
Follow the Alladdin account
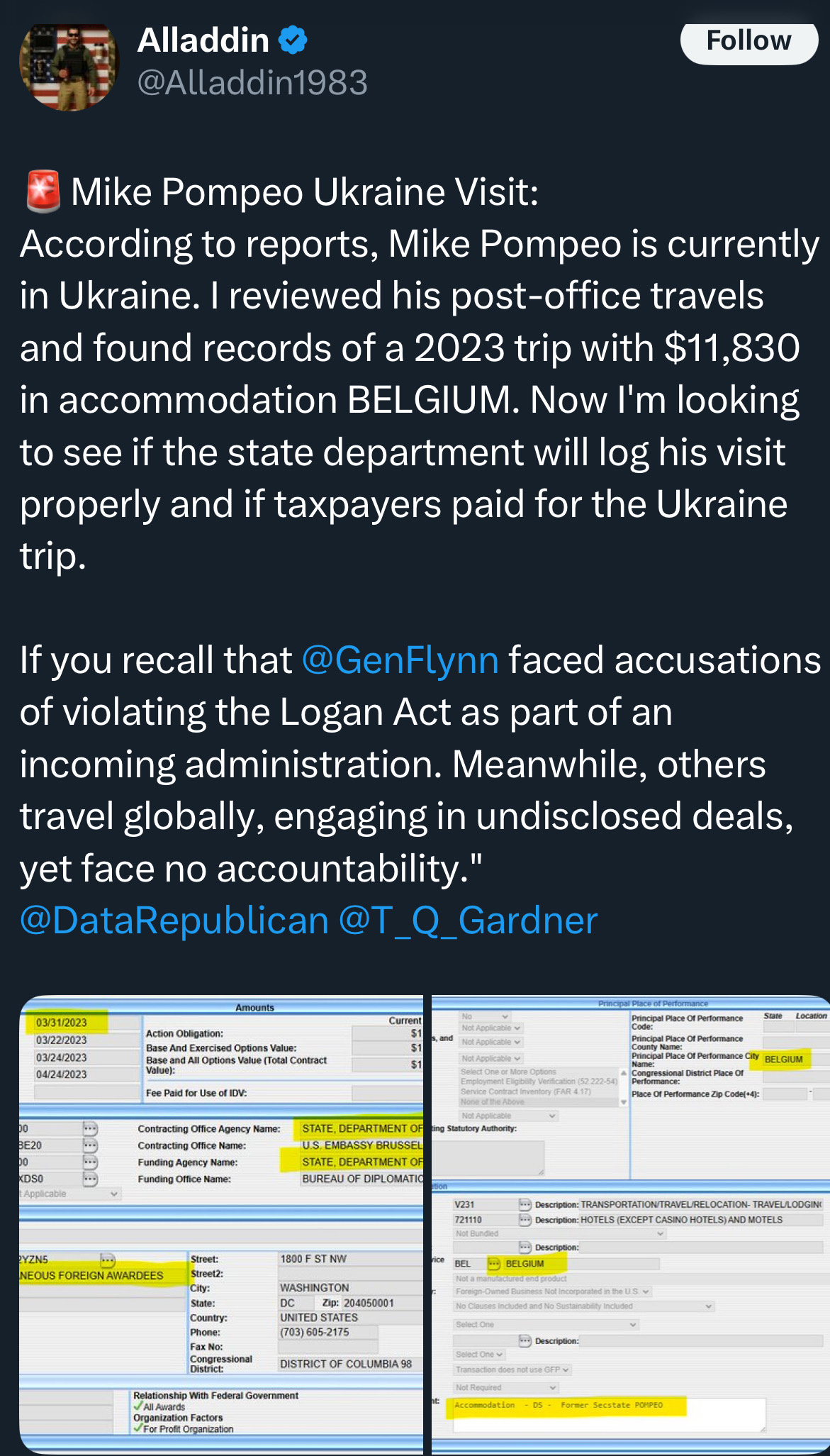coord(749,41)
